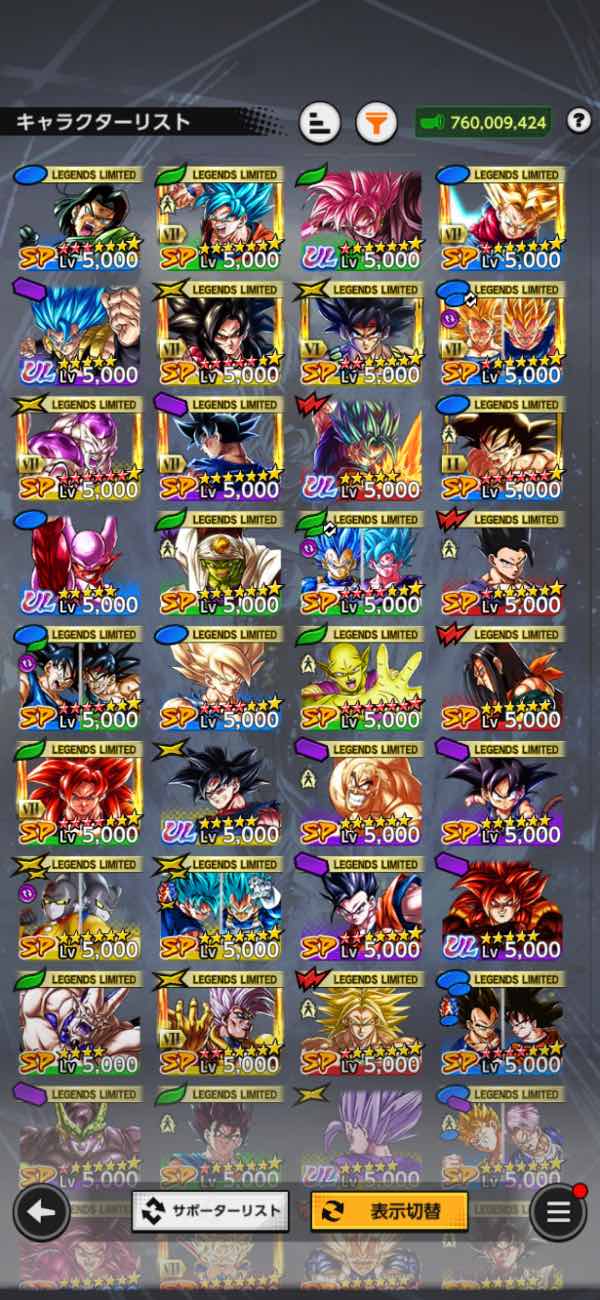Go back with the arrow button

[41, 1212]
